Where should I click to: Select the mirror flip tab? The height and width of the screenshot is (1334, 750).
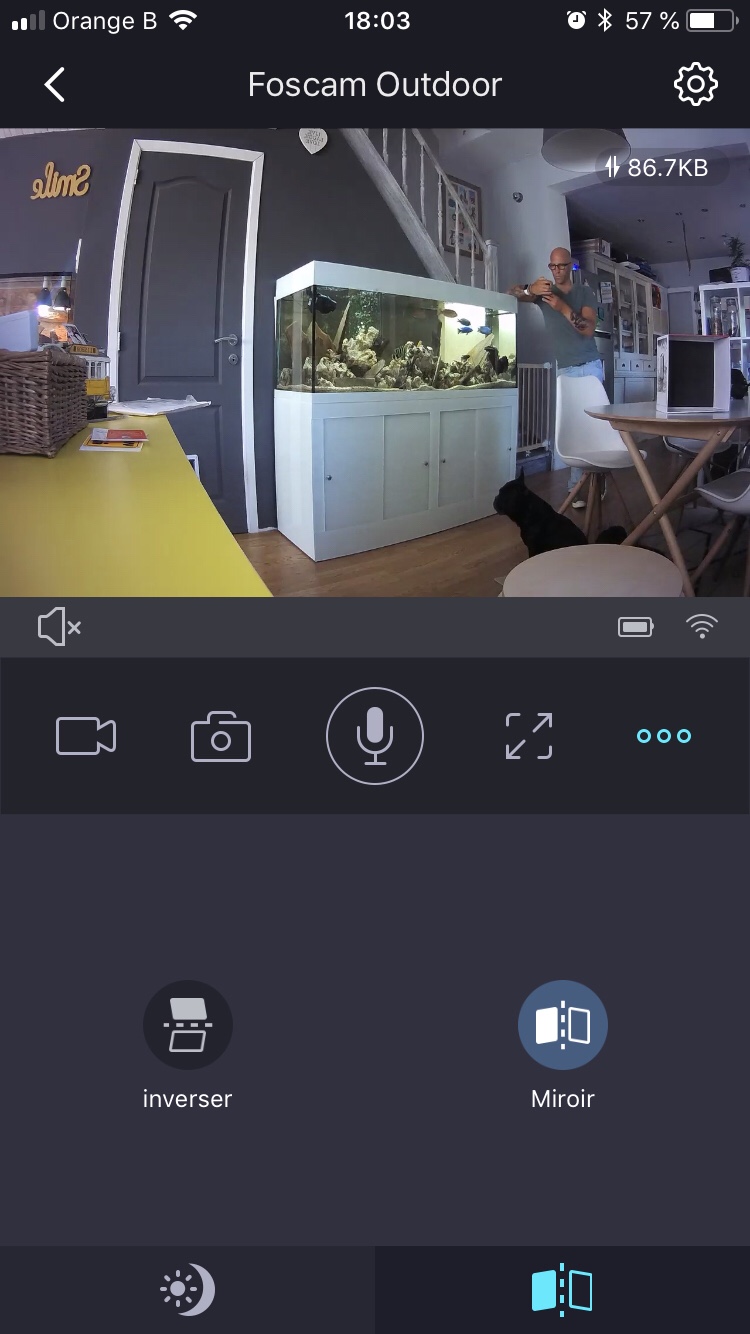coord(562,1290)
